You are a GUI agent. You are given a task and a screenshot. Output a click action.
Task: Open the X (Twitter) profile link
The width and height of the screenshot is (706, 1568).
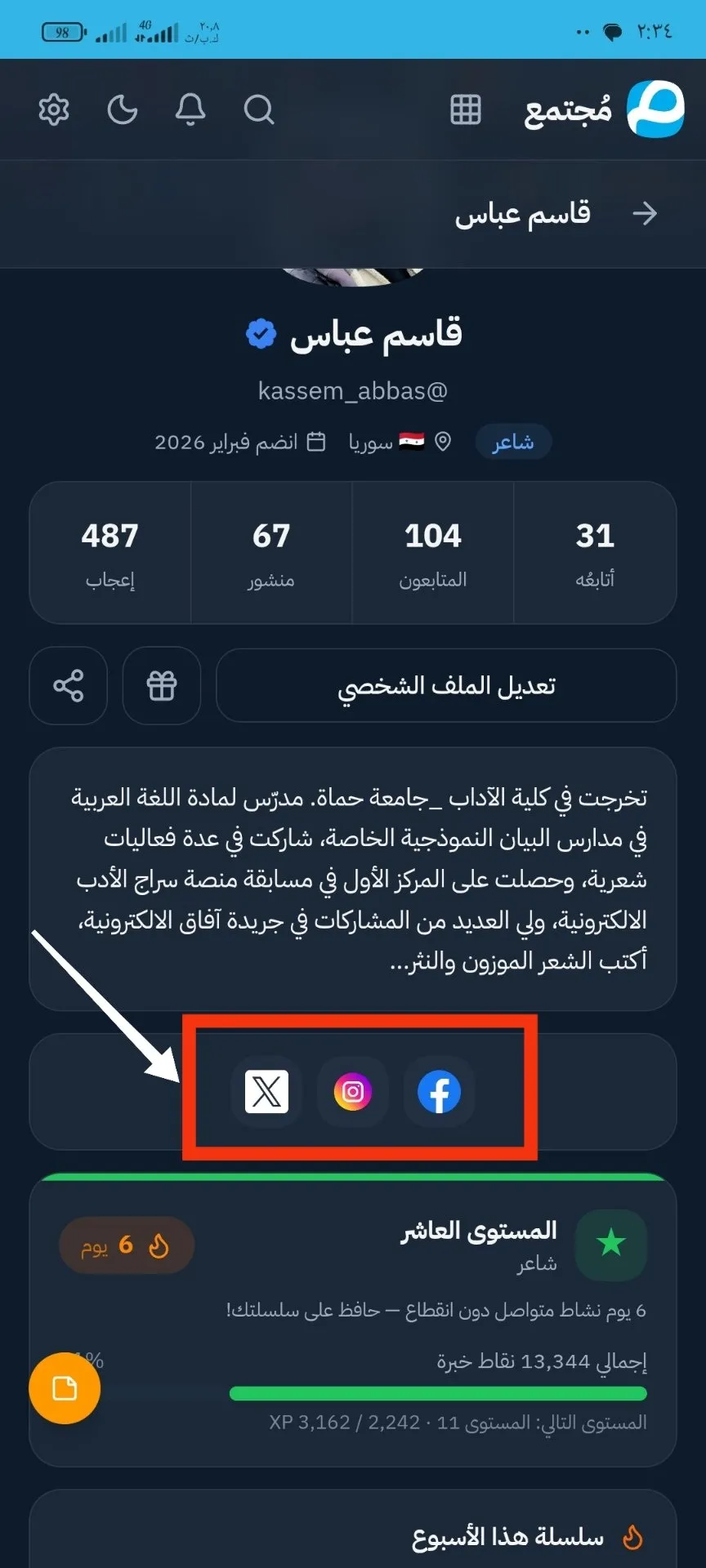click(267, 1092)
